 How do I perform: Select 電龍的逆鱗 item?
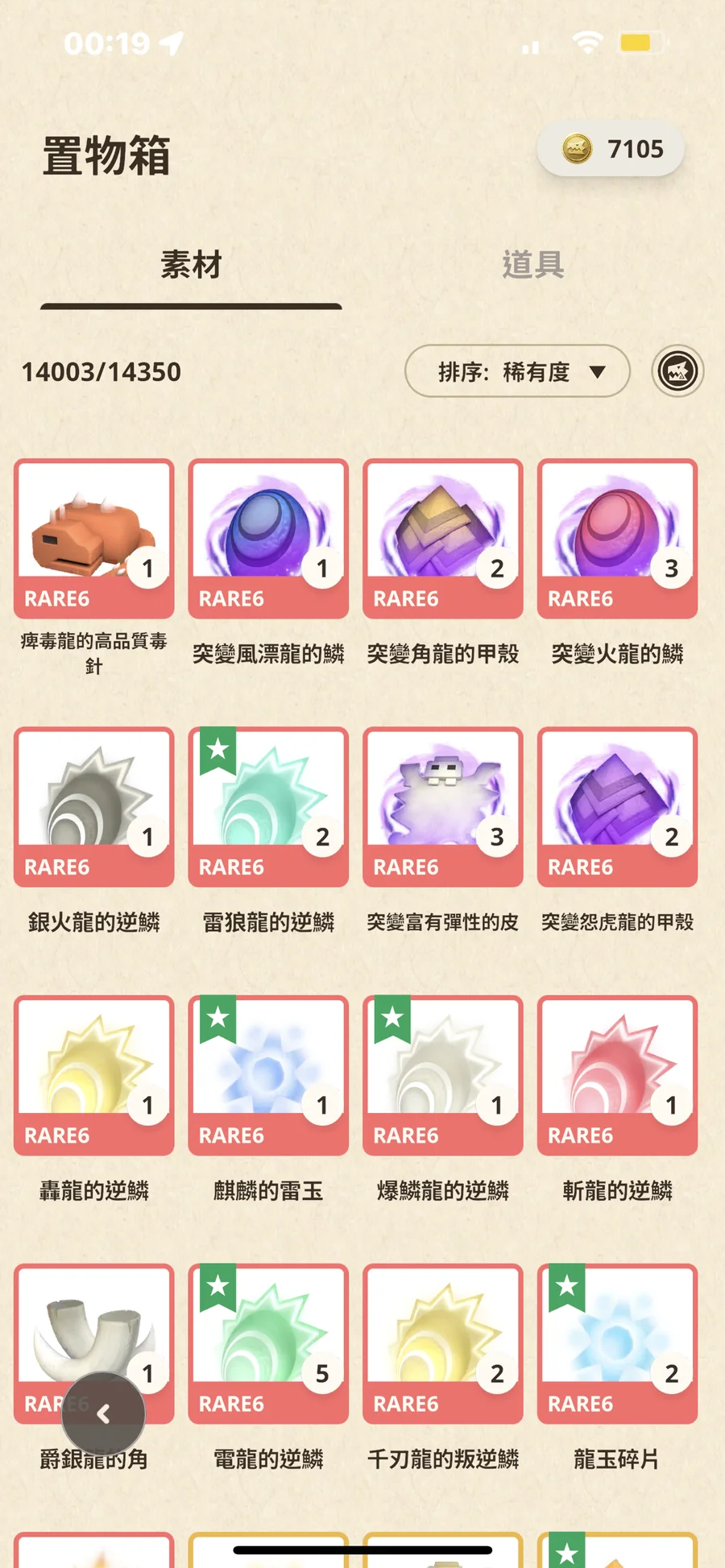268,1343
